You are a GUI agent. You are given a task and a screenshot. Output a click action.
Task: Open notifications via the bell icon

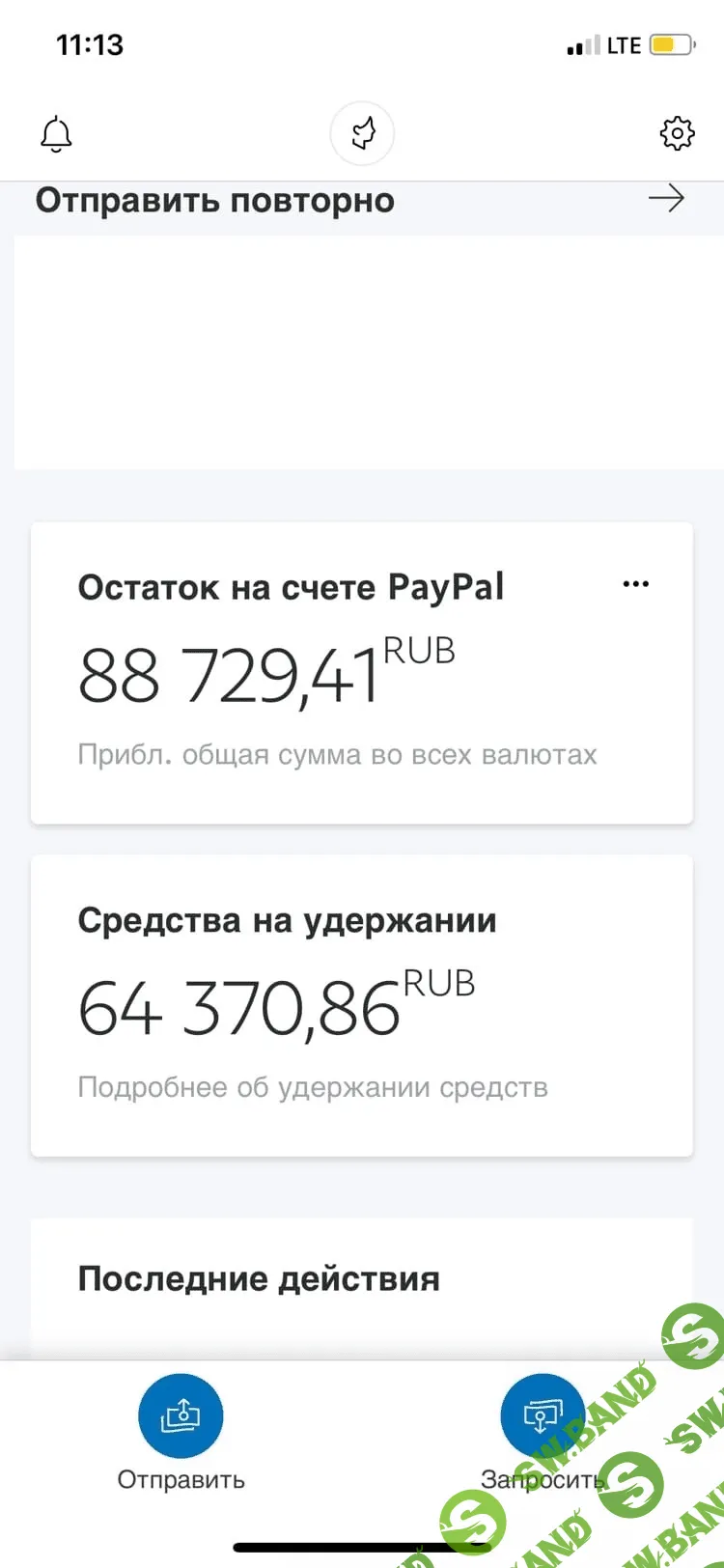tap(56, 133)
